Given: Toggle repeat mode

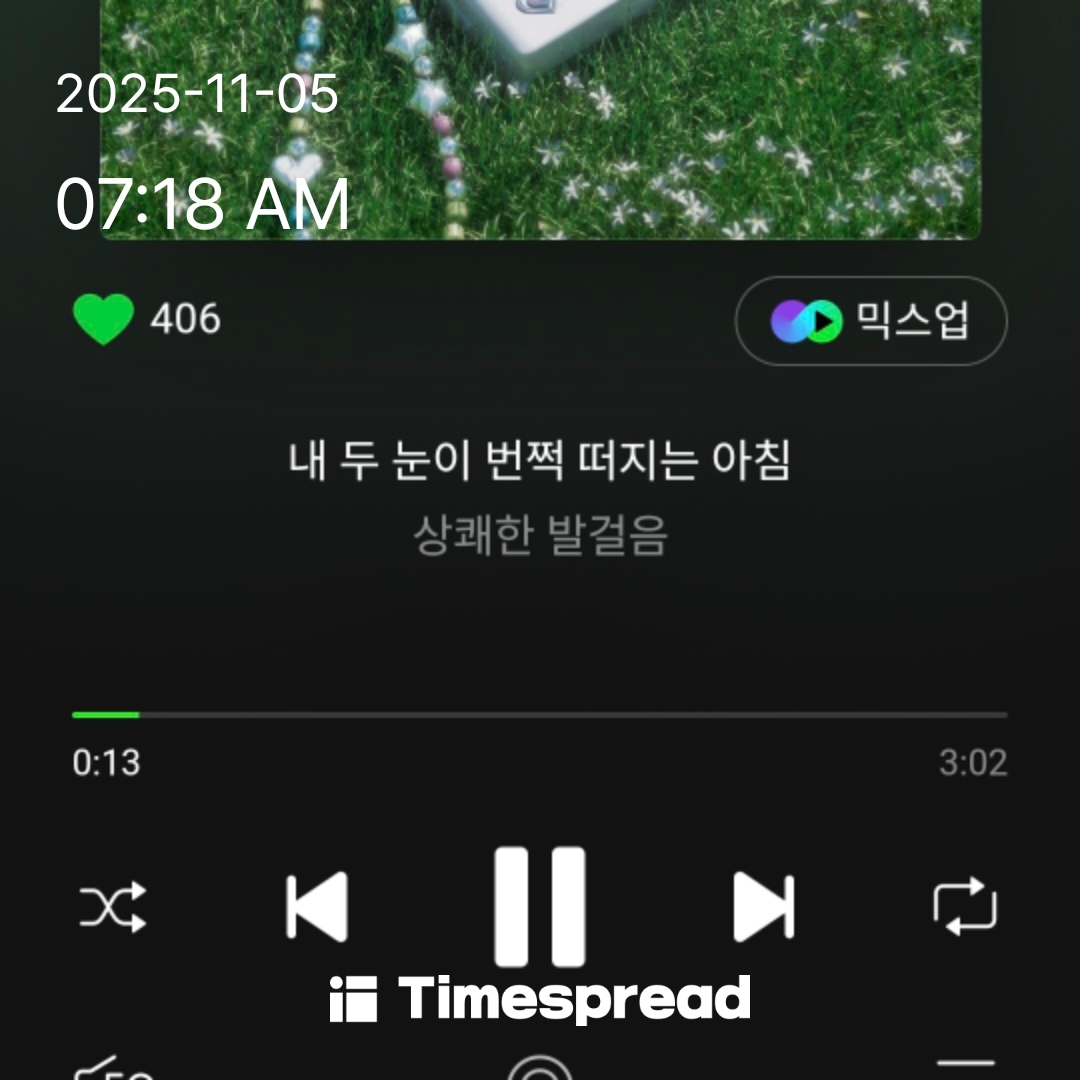Looking at the screenshot, I should (965, 907).
